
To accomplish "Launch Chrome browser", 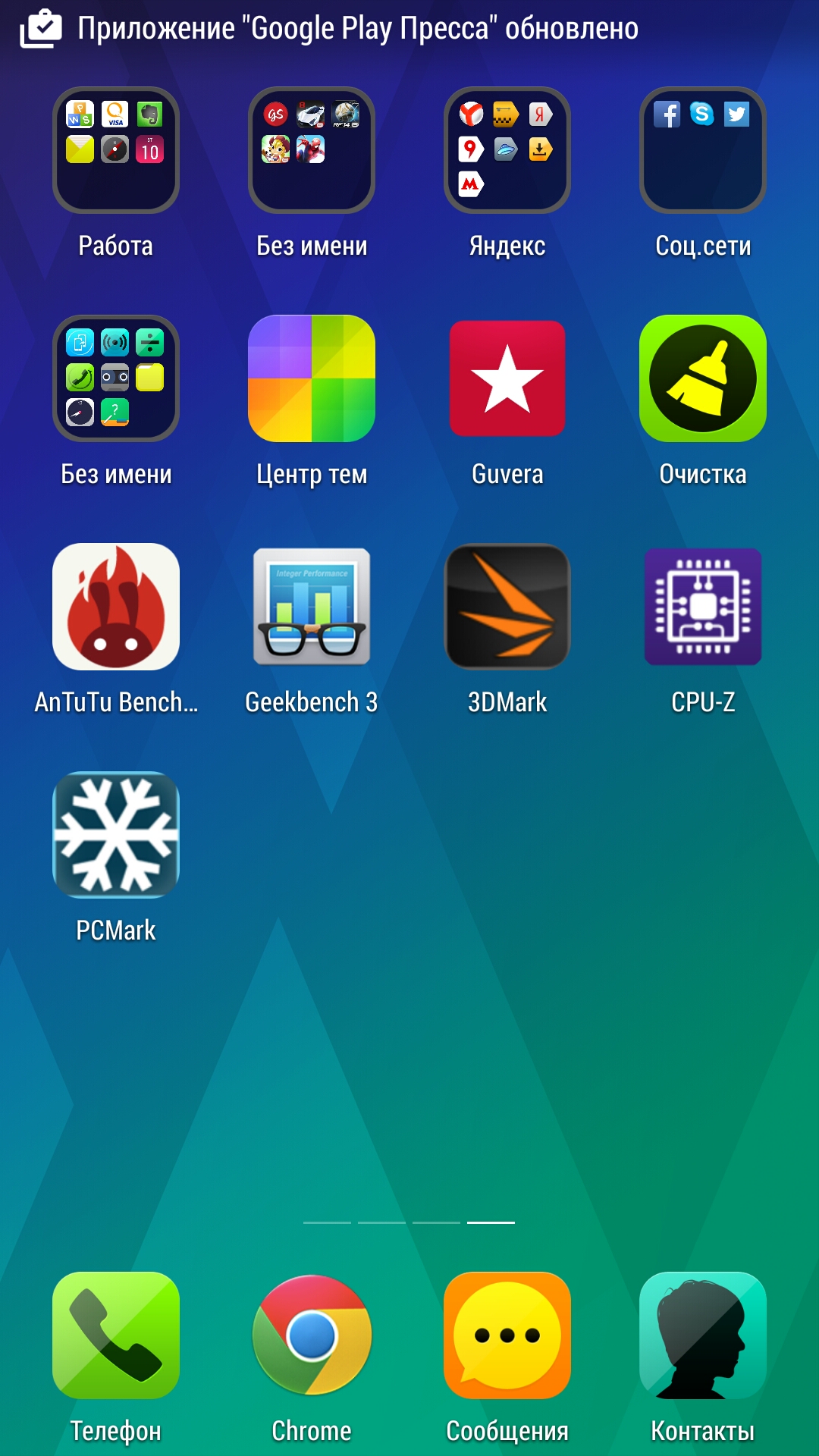I will coord(311,1335).
